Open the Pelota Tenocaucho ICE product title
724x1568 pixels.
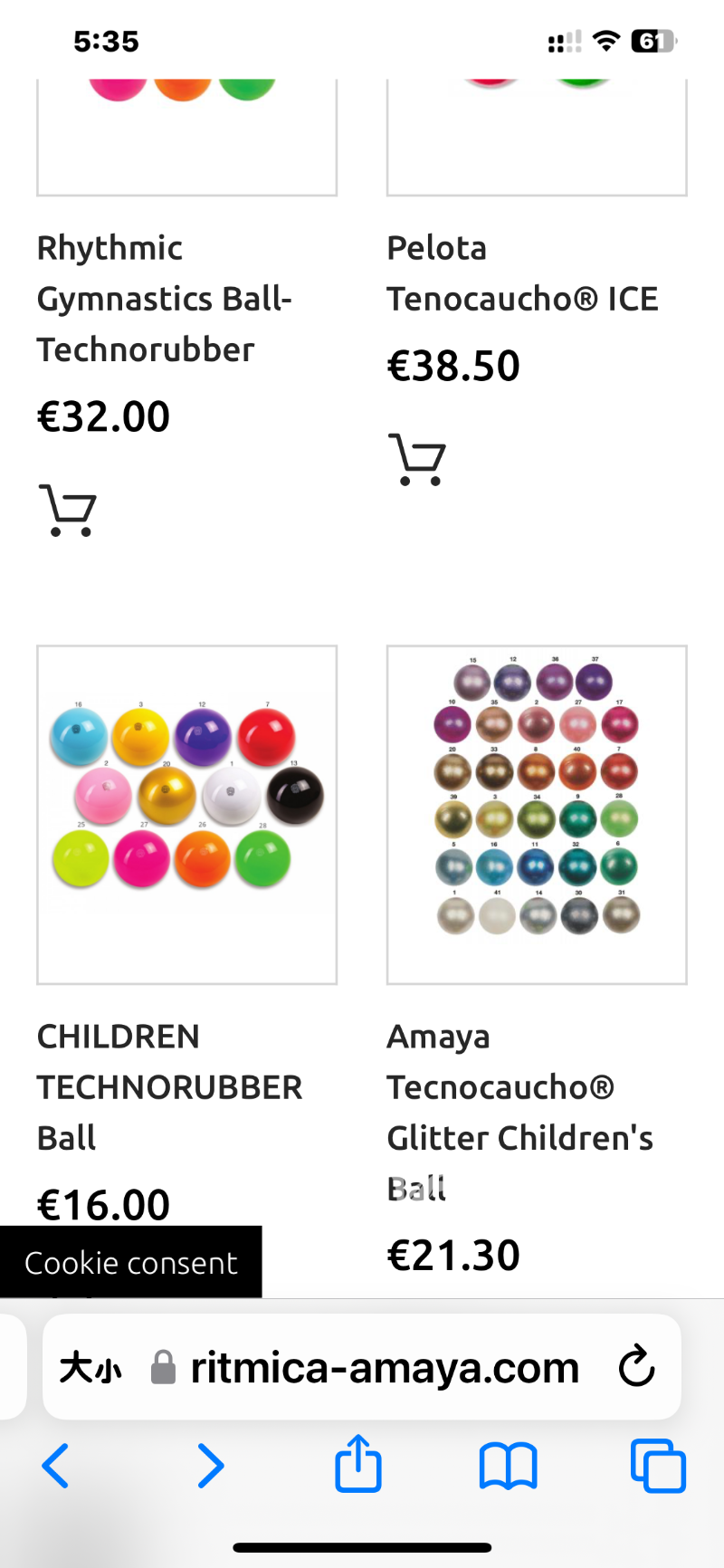[x=522, y=273]
